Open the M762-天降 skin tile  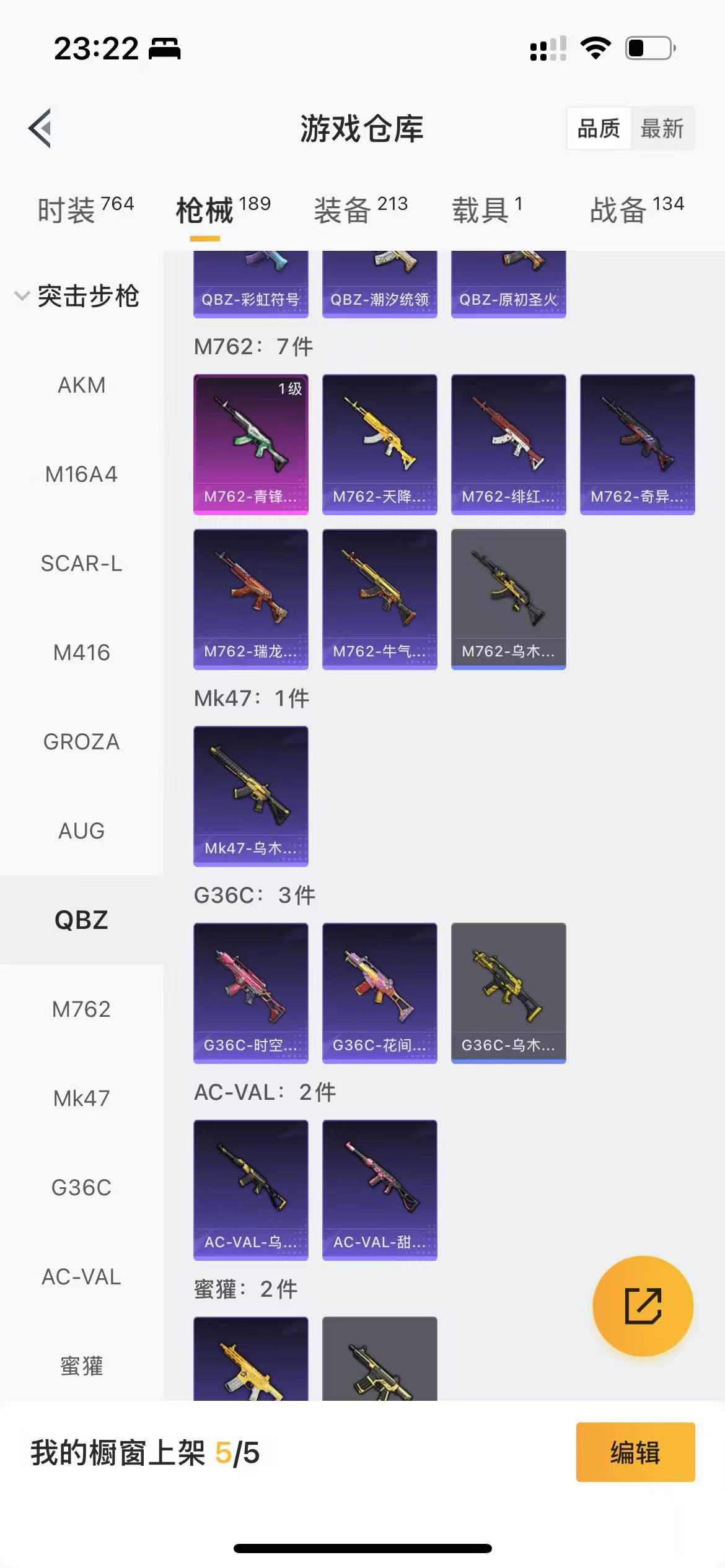[x=379, y=444]
